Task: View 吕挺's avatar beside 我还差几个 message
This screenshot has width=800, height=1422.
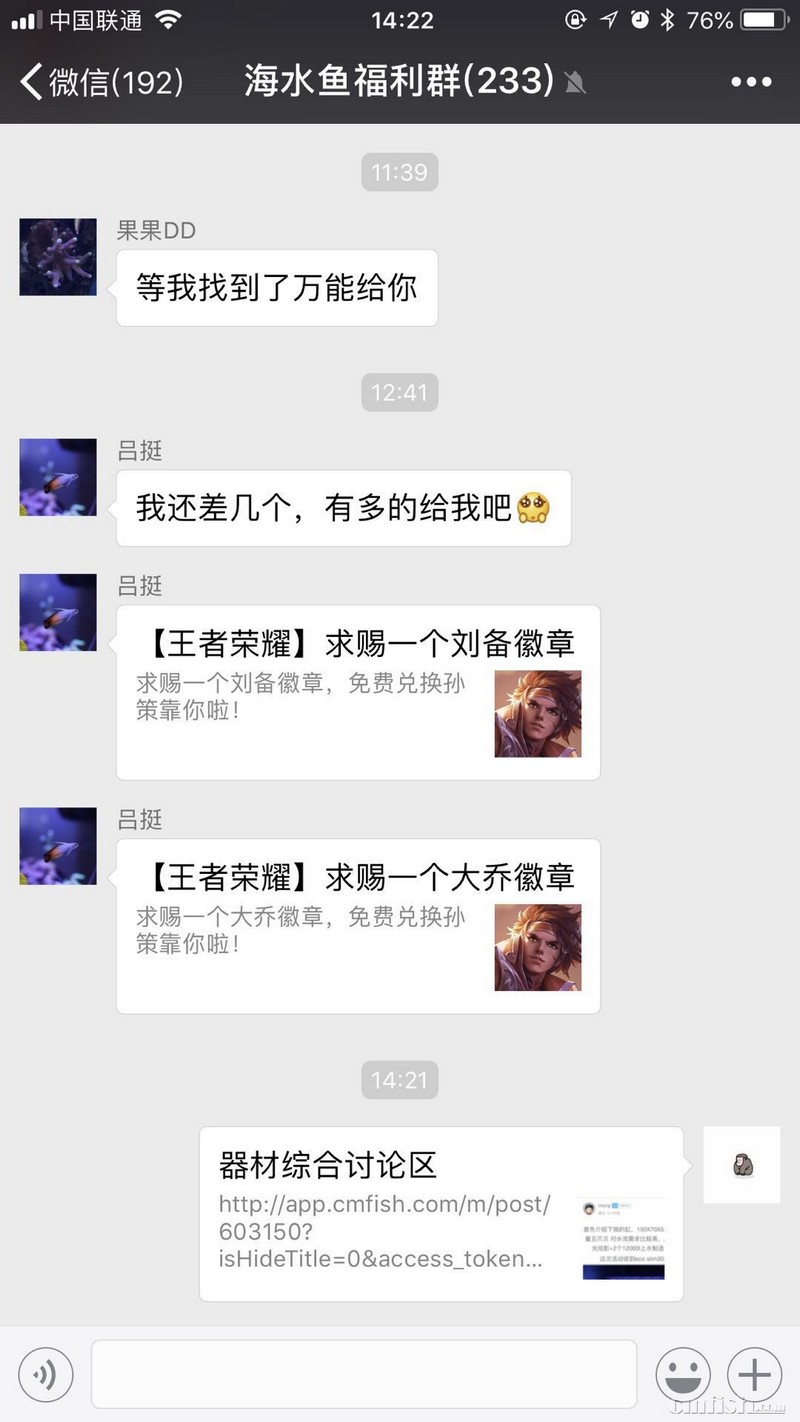Action: click(58, 477)
